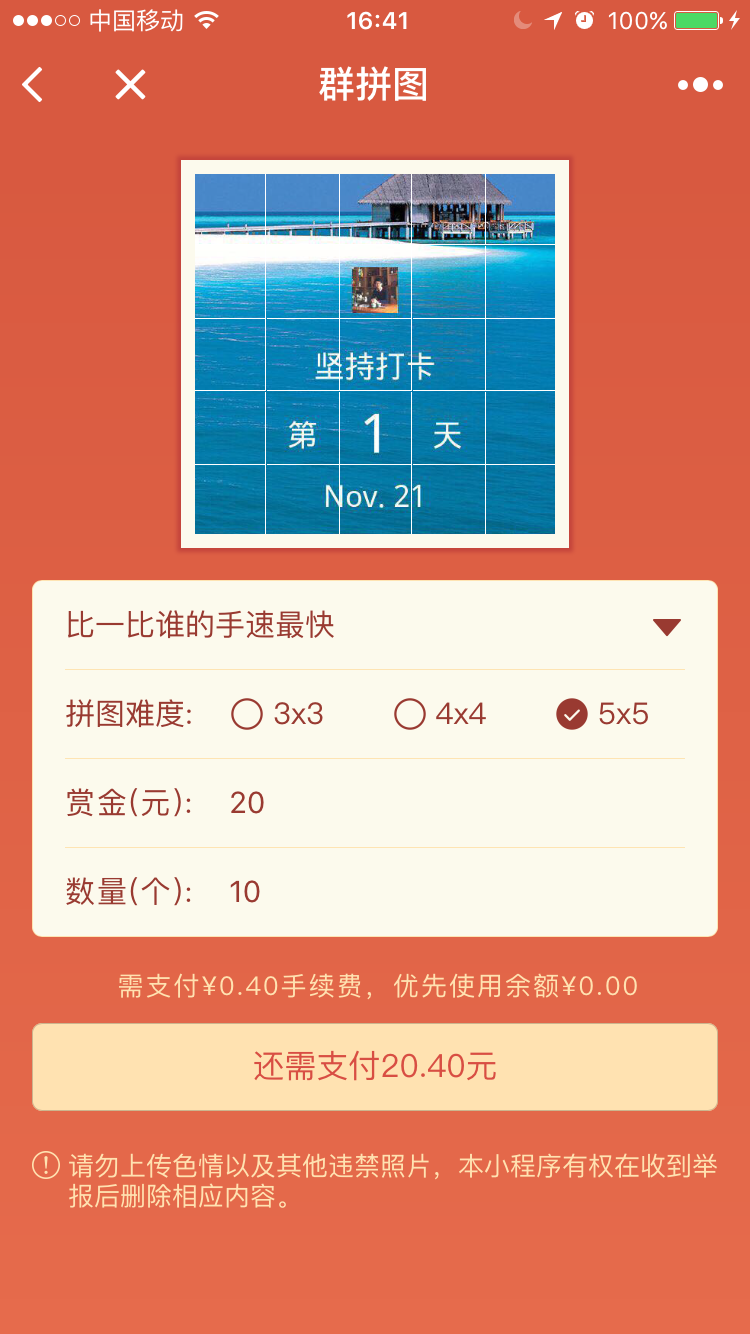Edit the 数量(个) count field

450,892
